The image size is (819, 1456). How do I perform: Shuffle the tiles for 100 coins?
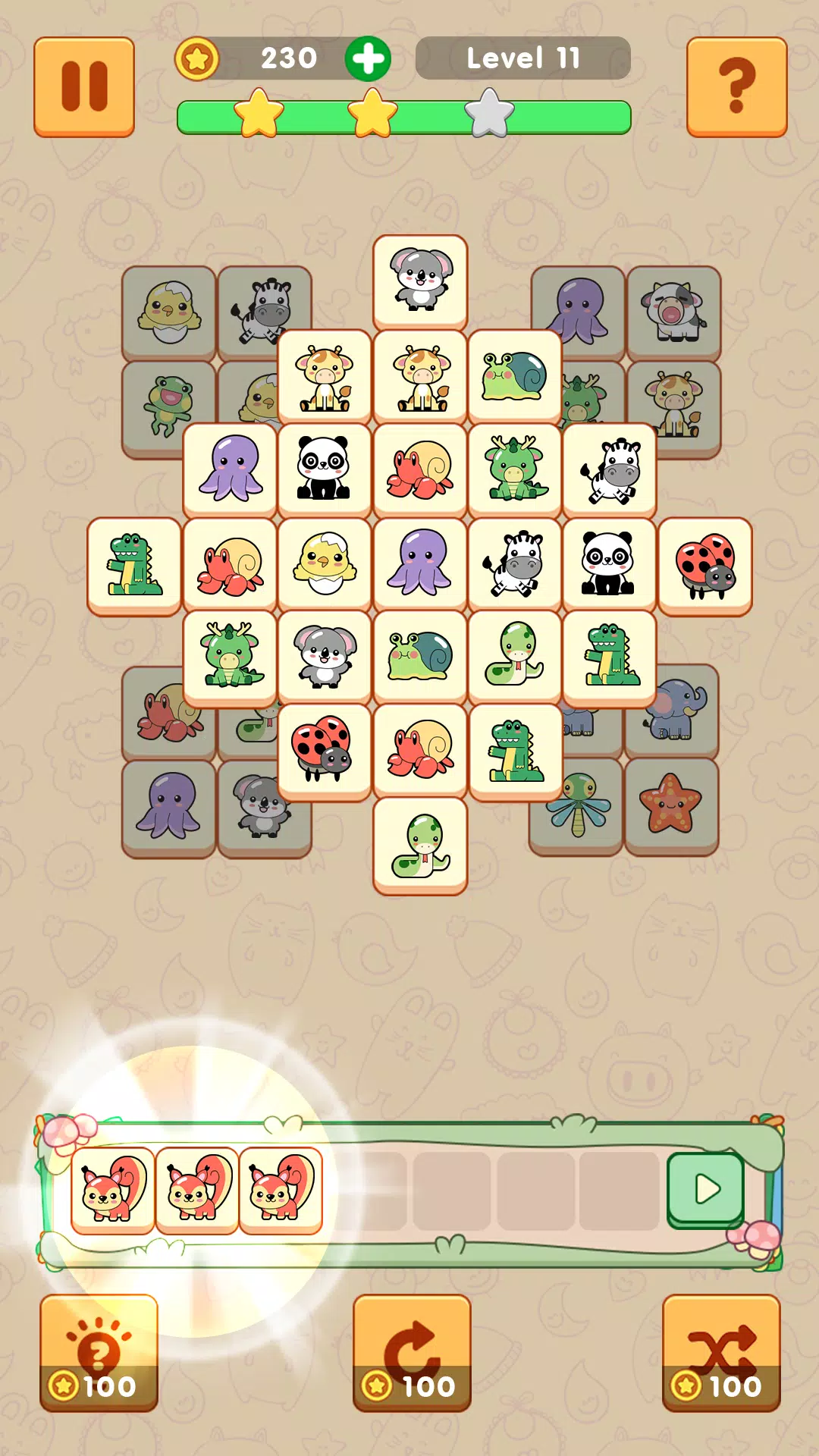pos(721,1353)
